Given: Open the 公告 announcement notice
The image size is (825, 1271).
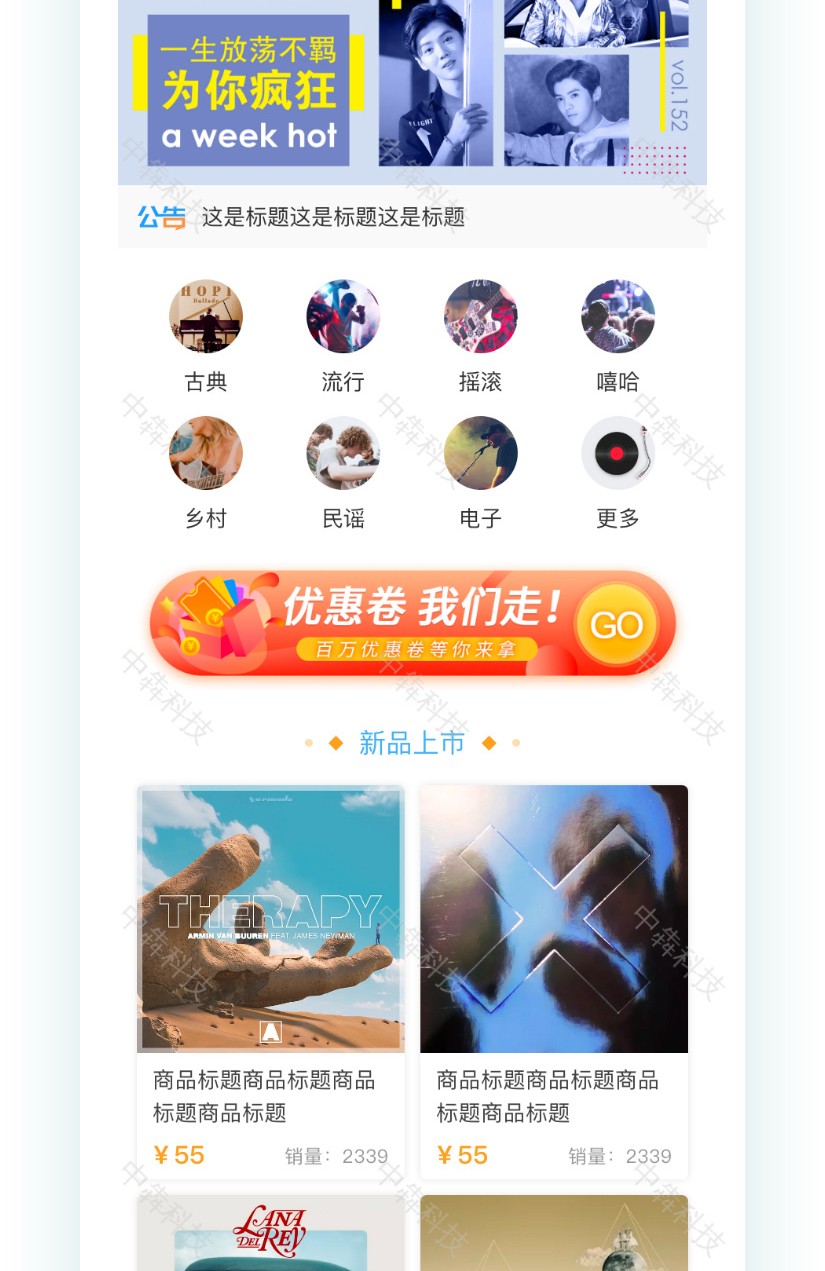Looking at the screenshot, I should (x=333, y=217).
